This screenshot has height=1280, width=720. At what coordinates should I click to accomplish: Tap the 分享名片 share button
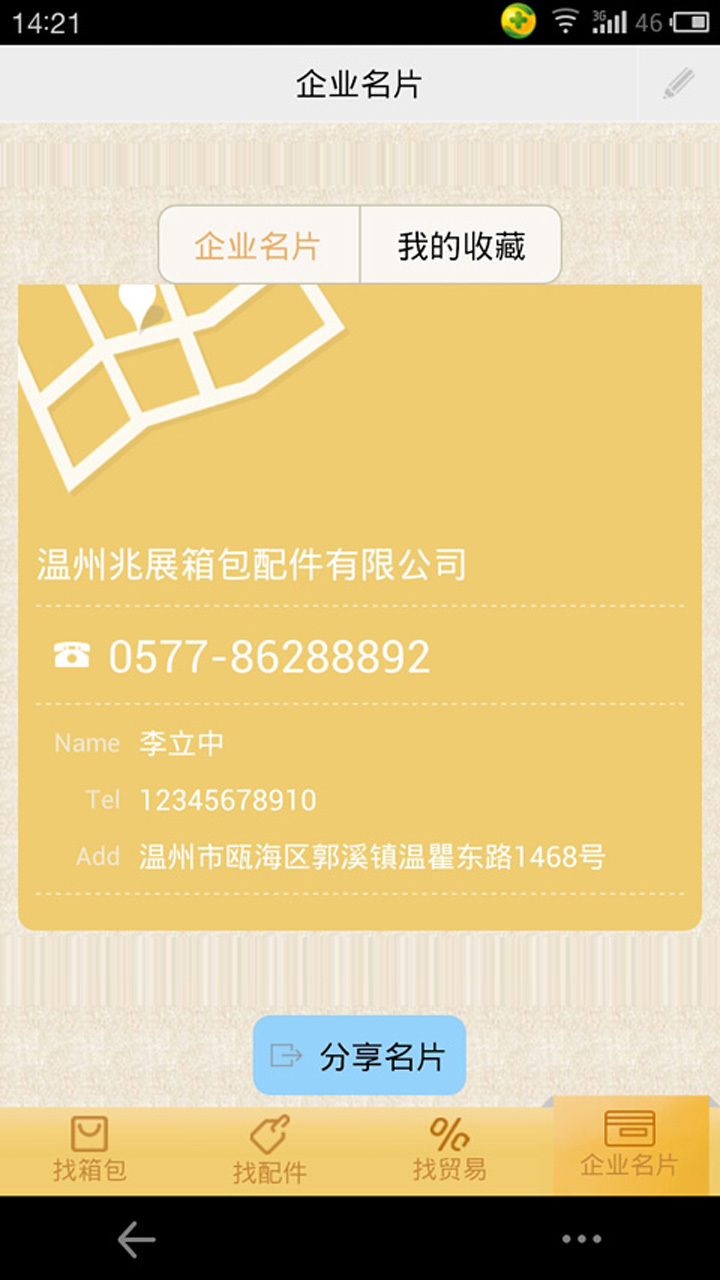(x=360, y=1056)
